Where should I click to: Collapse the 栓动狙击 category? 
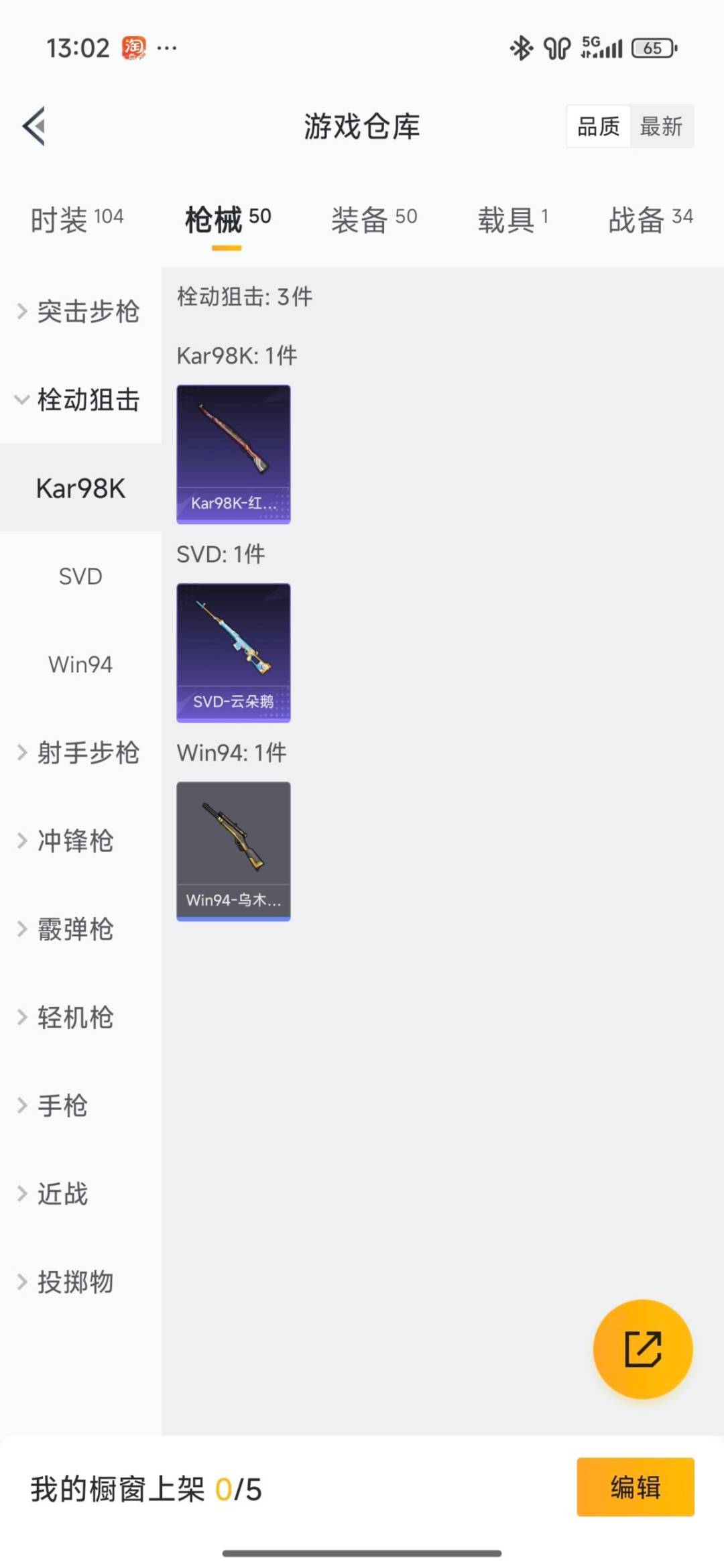(80, 400)
